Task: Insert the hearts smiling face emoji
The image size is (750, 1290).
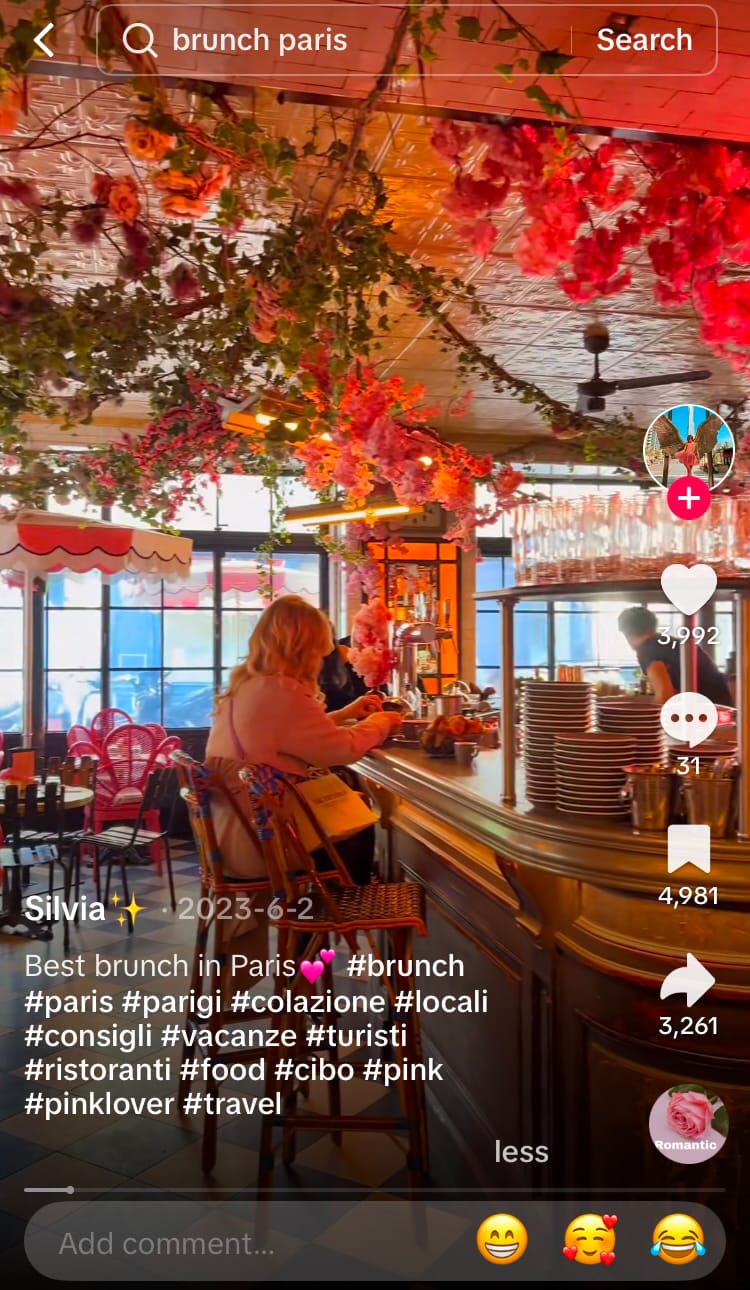Action: [x=590, y=1241]
